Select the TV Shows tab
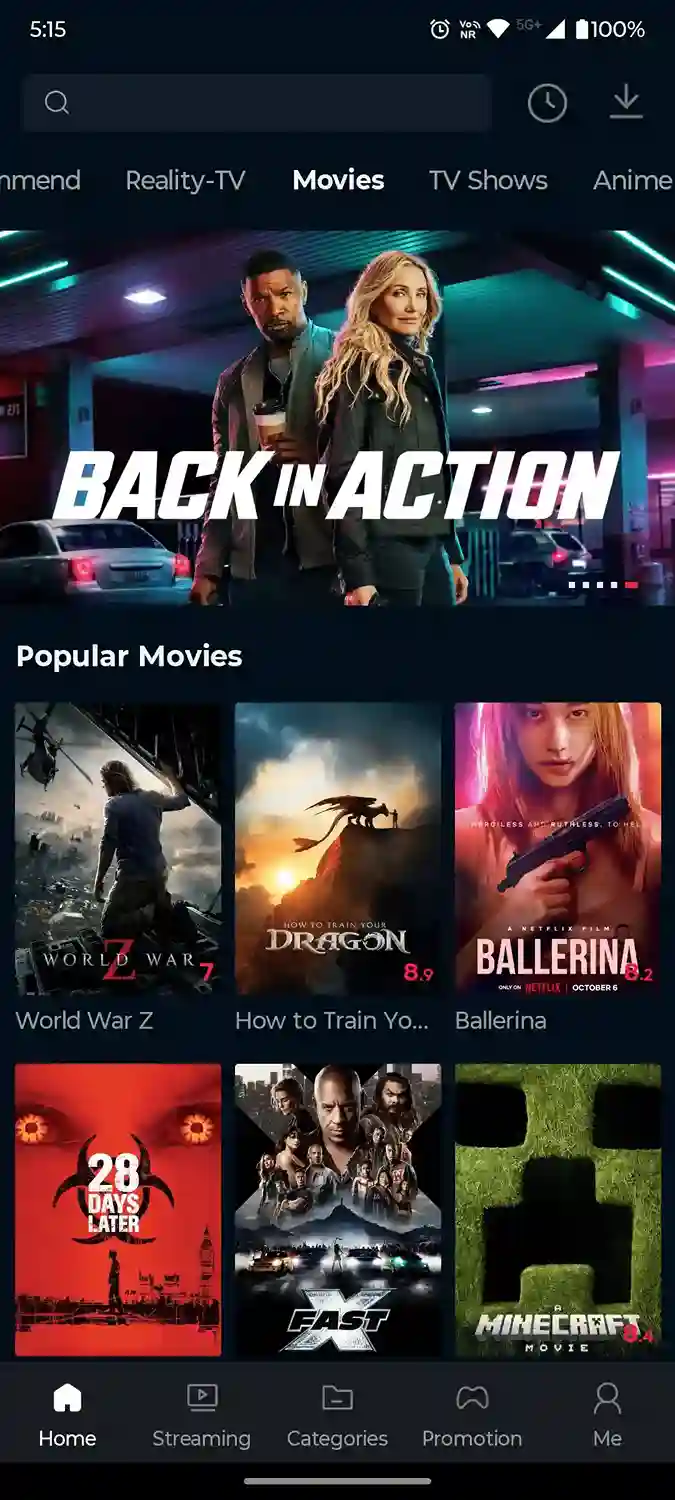The height and width of the screenshot is (1500, 675). (x=488, y=180)
